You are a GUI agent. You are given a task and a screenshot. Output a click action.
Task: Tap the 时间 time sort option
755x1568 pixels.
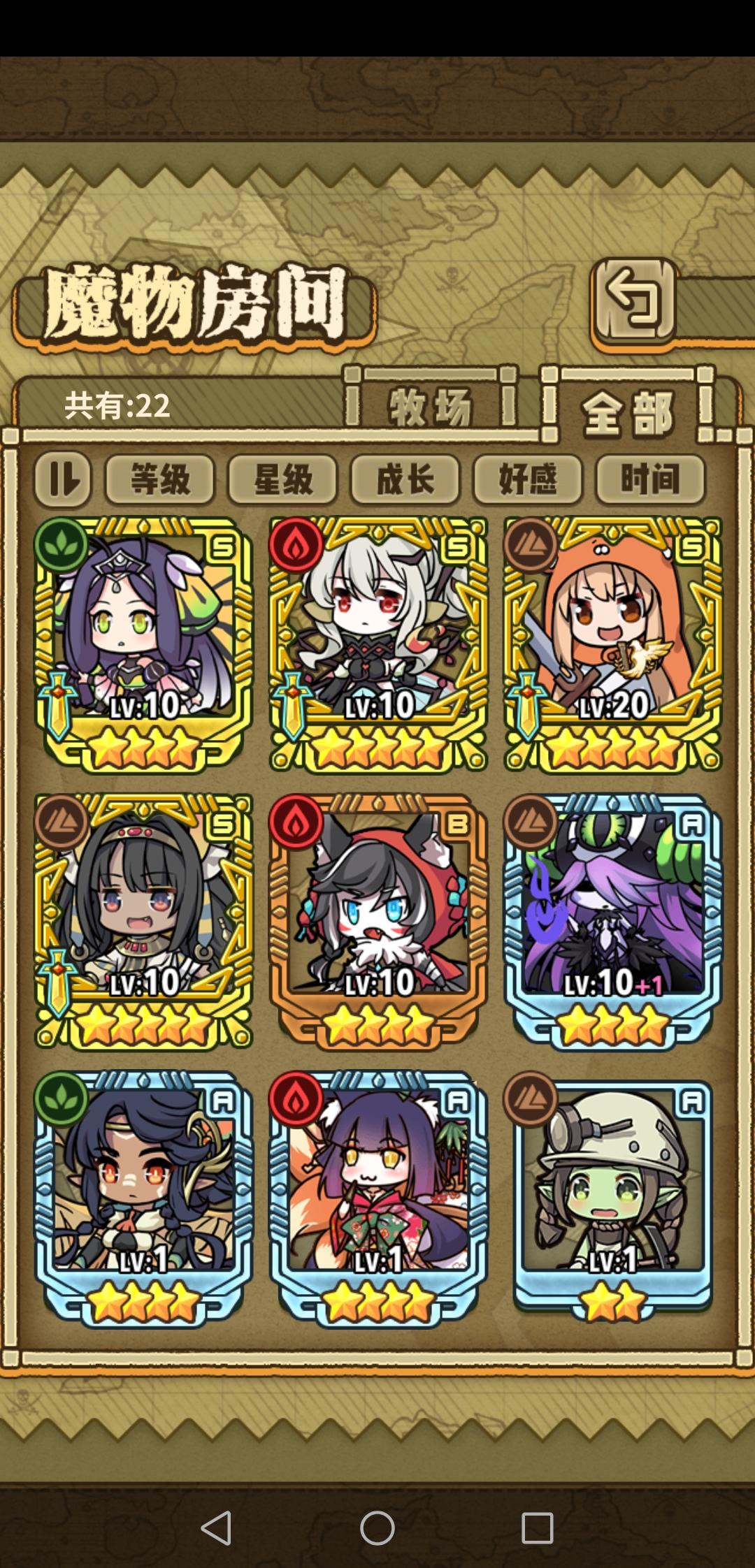pyautogui.click(x=649, y=479)
